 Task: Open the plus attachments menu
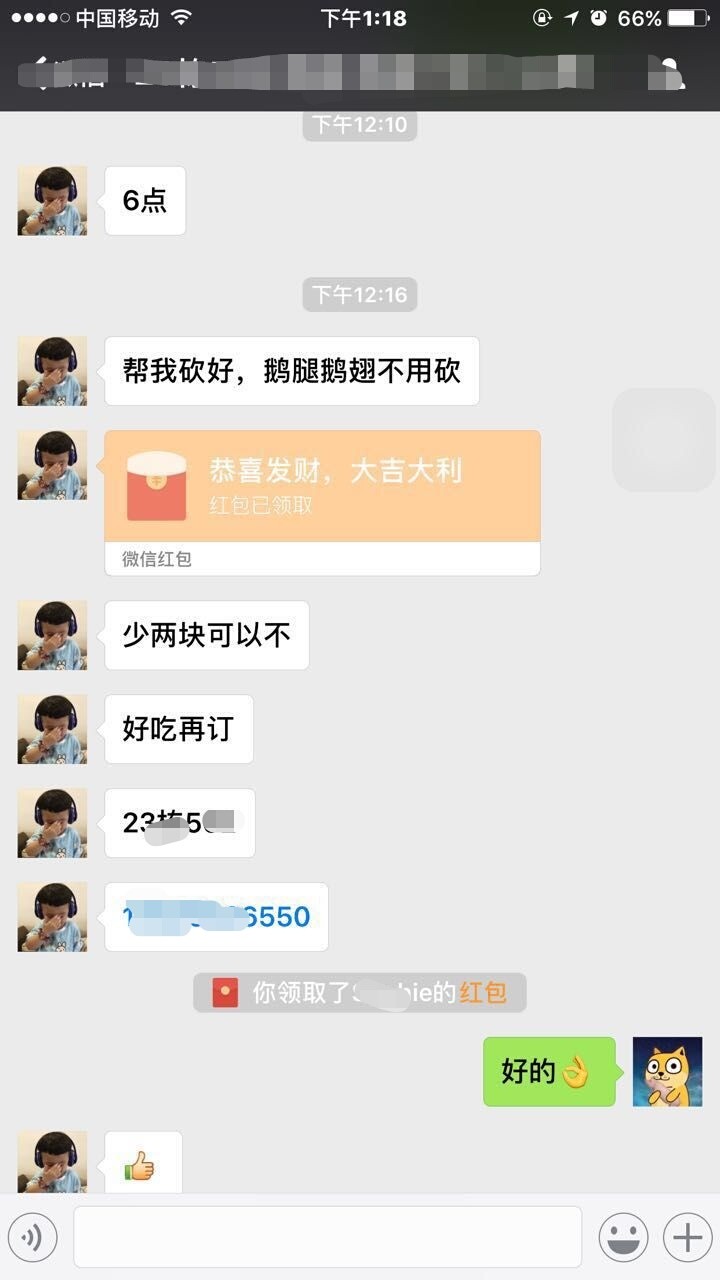(687, 1238)
